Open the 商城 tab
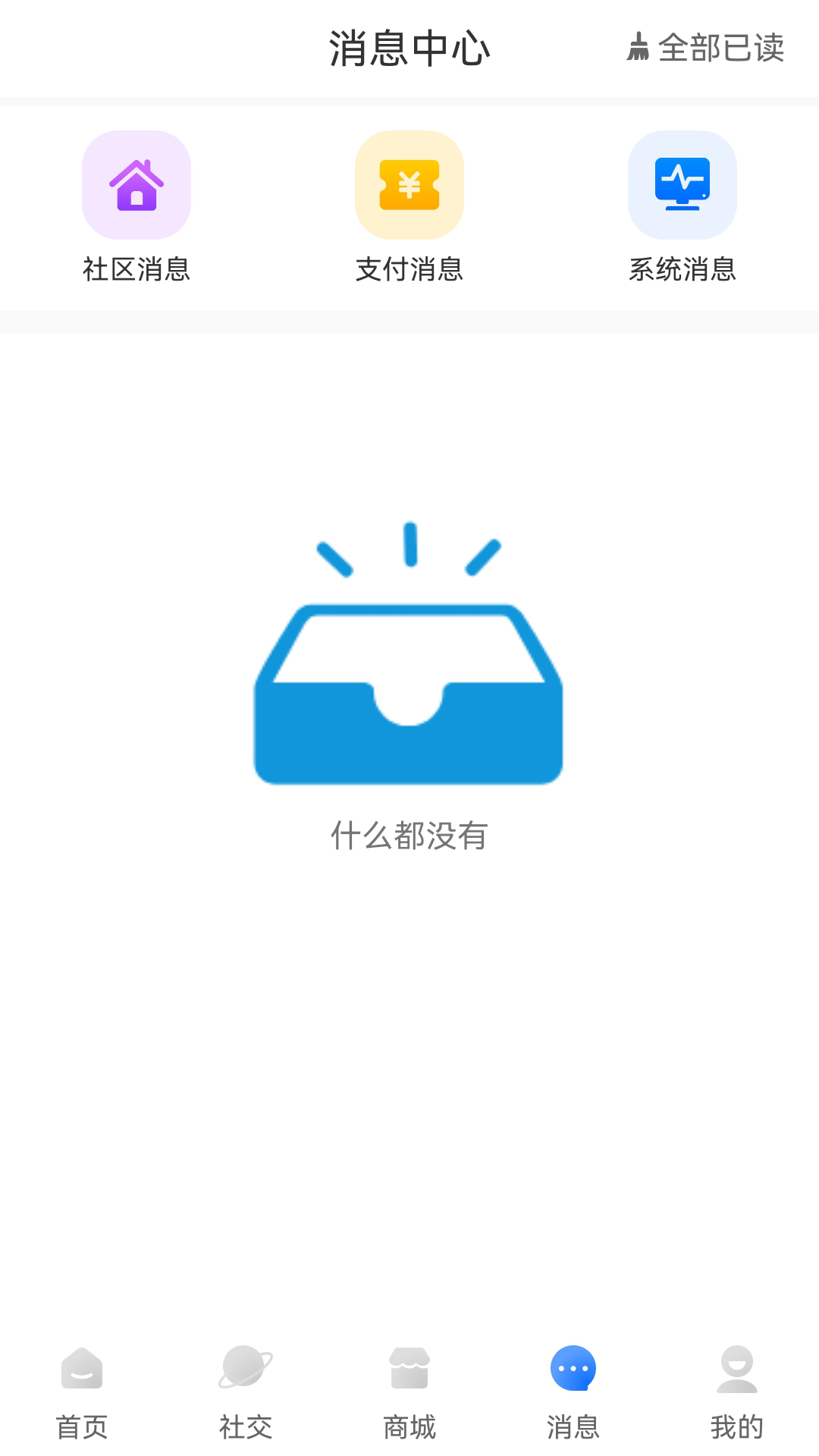The width and height of the screenshot is (819, 1456). pos(409,1423)
